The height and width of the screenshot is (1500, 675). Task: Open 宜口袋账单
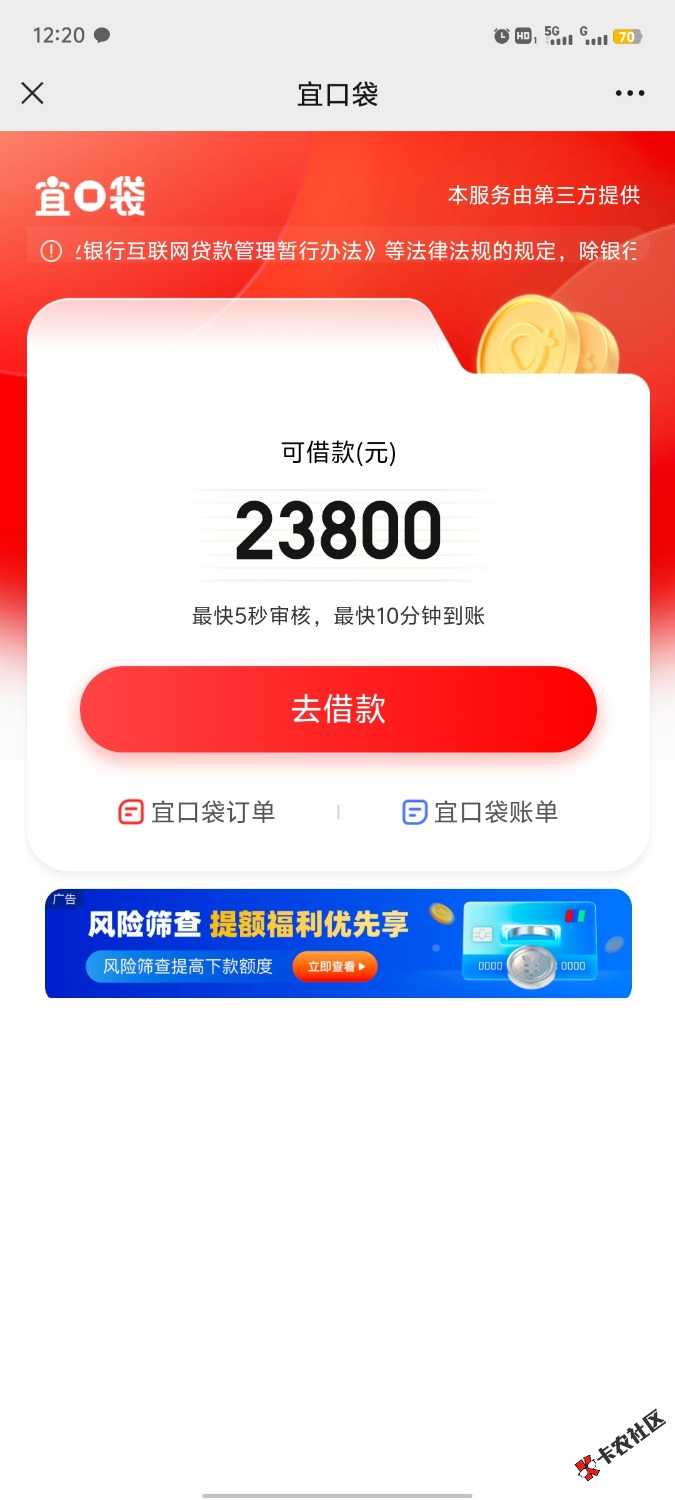tap(480, 812)
